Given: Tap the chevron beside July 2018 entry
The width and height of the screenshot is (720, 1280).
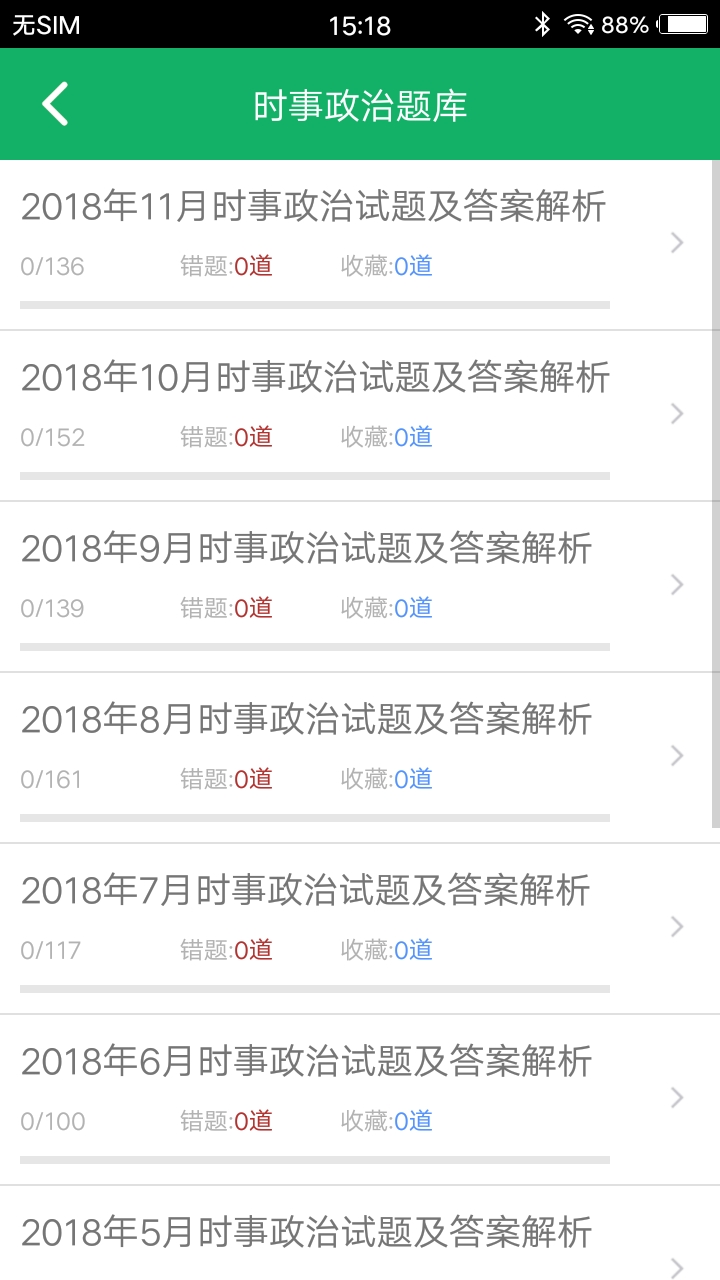Looking at the screenshot, I should 676,926.
